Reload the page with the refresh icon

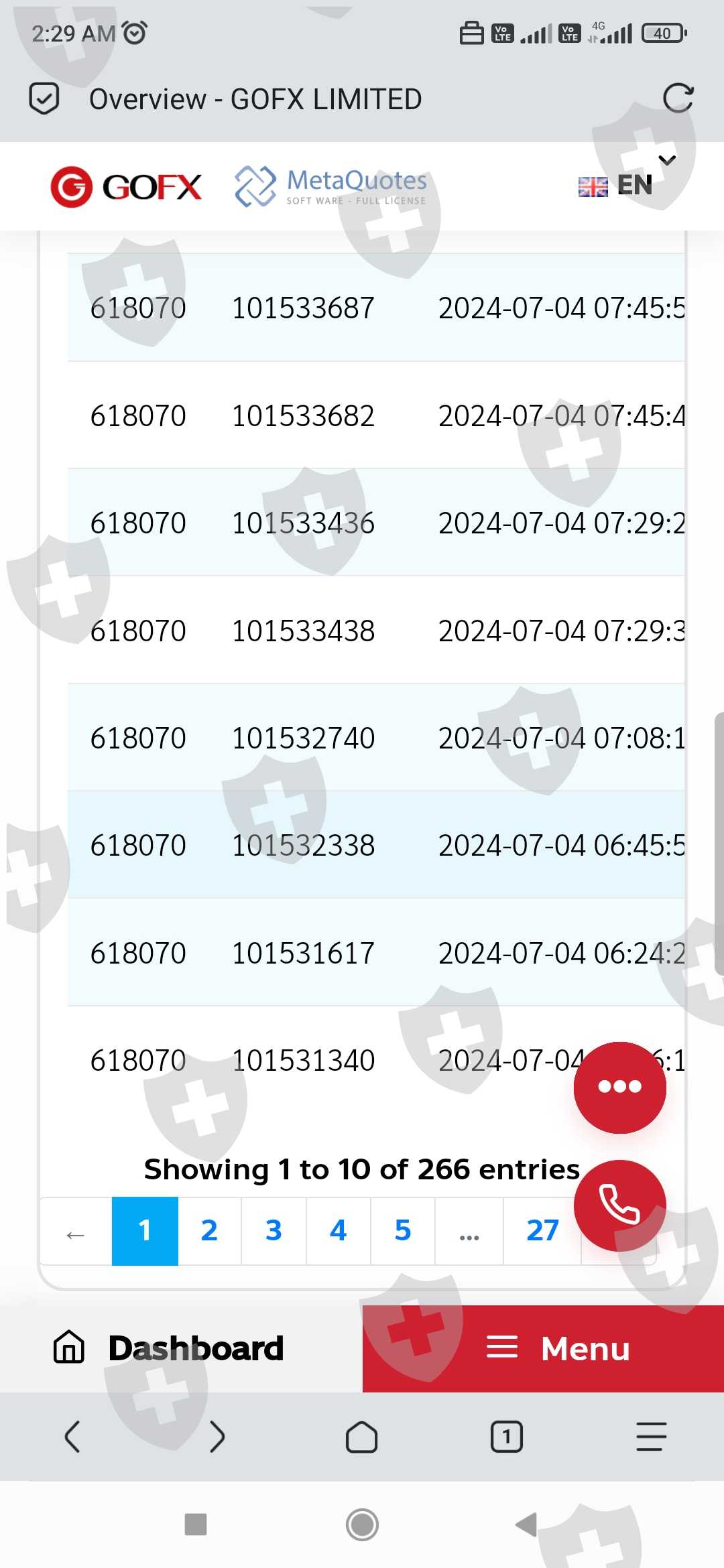[678, 99]
